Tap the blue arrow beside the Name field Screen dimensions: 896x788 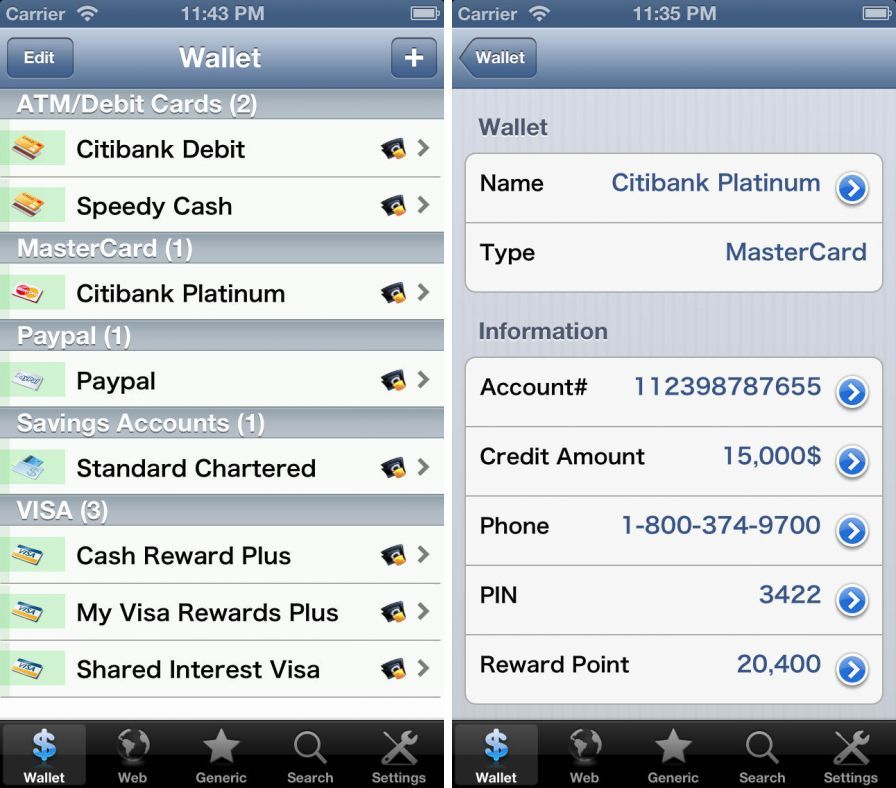tap(851, 187)
